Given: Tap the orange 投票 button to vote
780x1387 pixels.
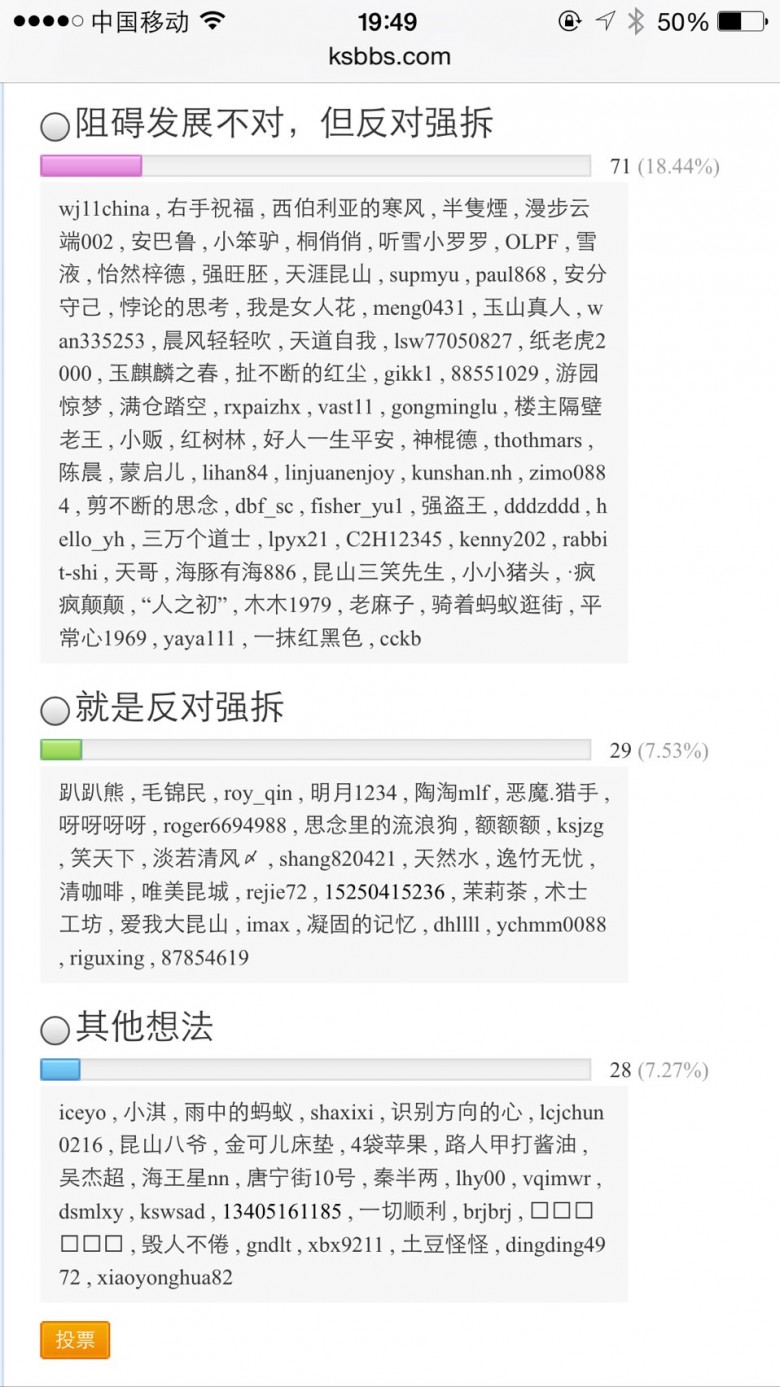Looking at the screenshot, I should 75,1340.
